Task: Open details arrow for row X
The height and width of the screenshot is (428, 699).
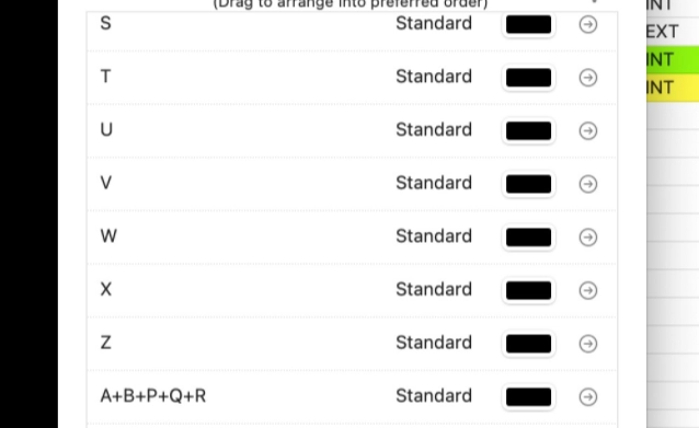Action: point(588,290)
